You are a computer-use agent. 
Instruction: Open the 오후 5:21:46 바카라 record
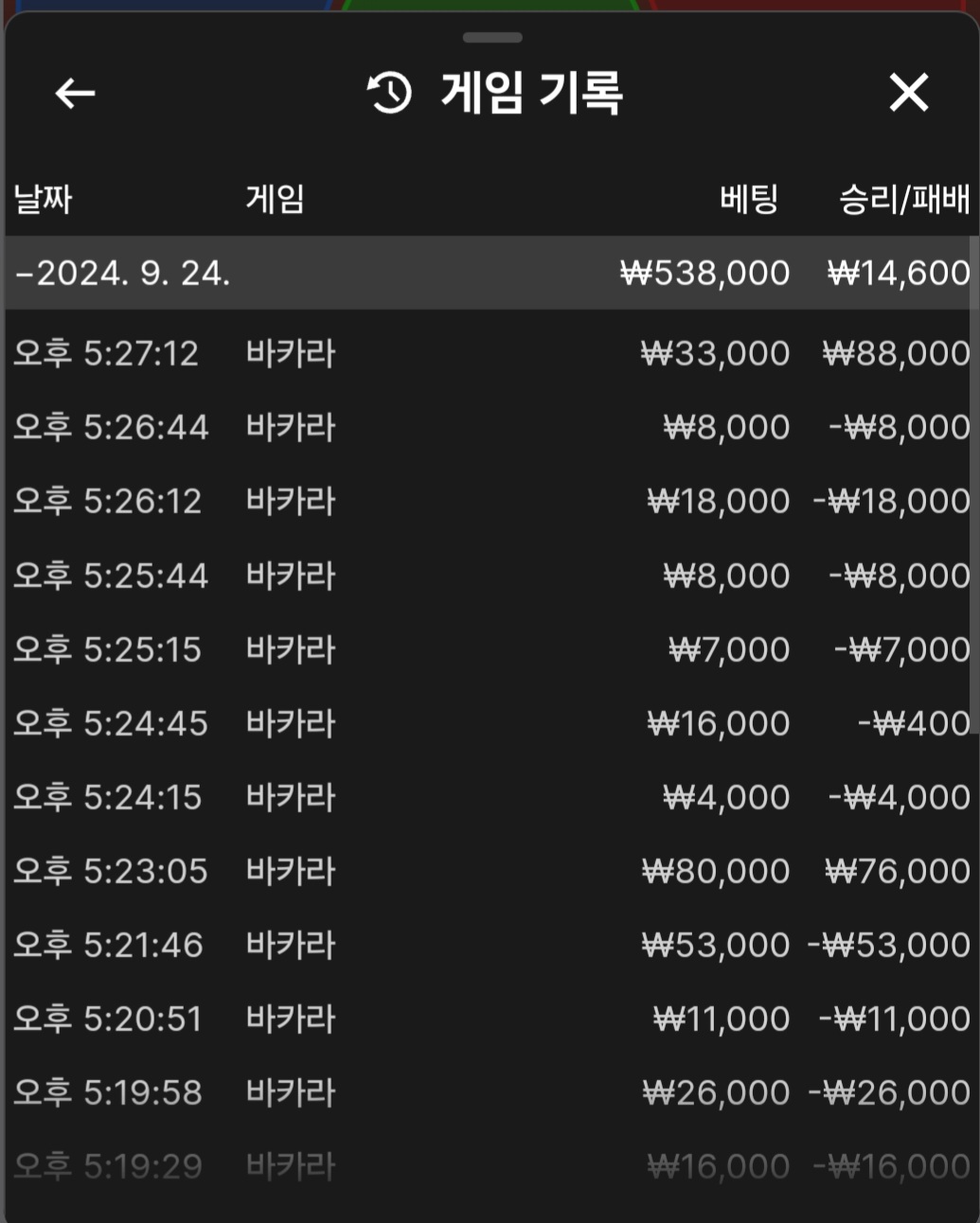click(x=490, y=945)
